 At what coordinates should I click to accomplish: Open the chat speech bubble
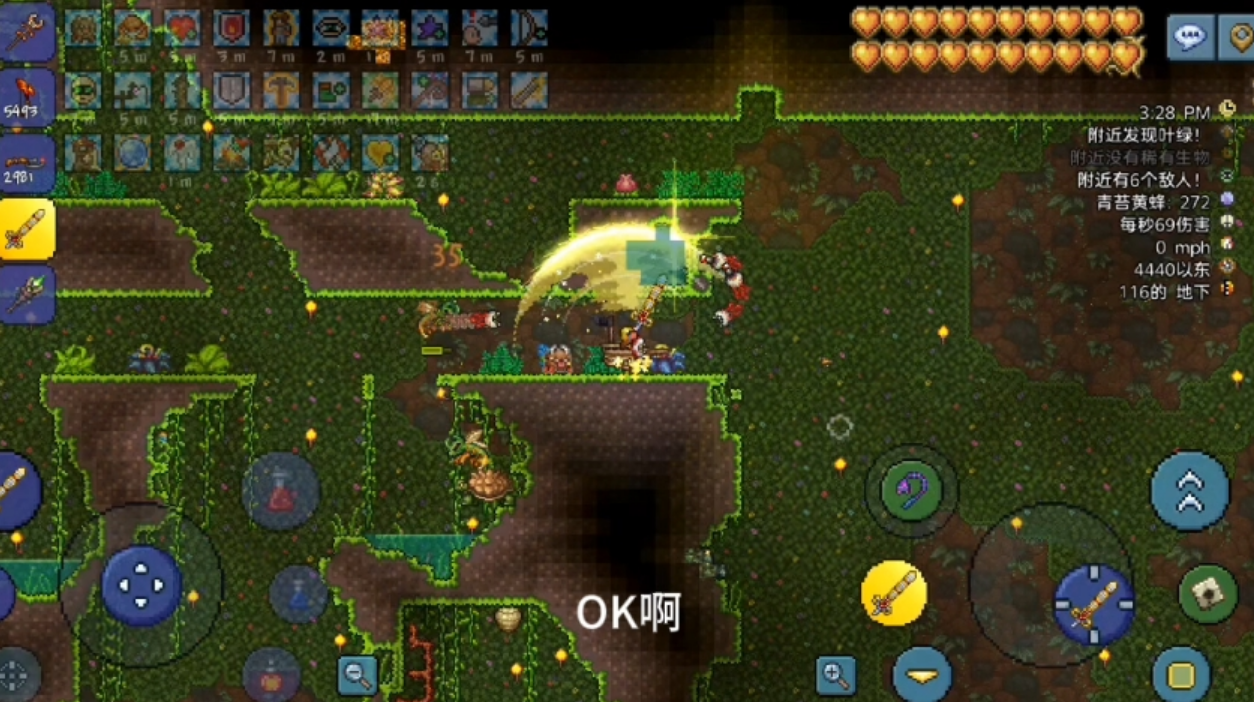[1190, 38]
